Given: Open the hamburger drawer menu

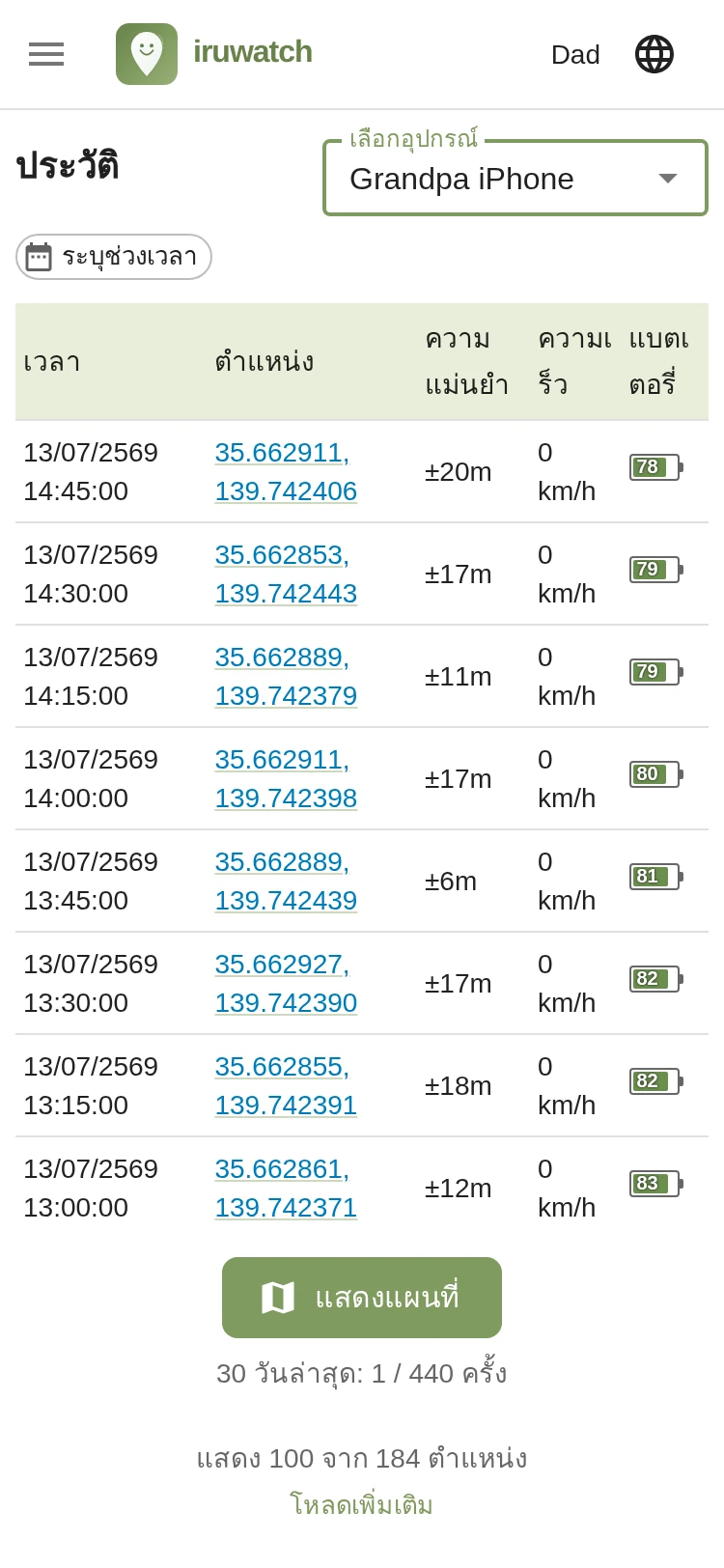Looking at the screenshot, I should click(x=46, y=54).
